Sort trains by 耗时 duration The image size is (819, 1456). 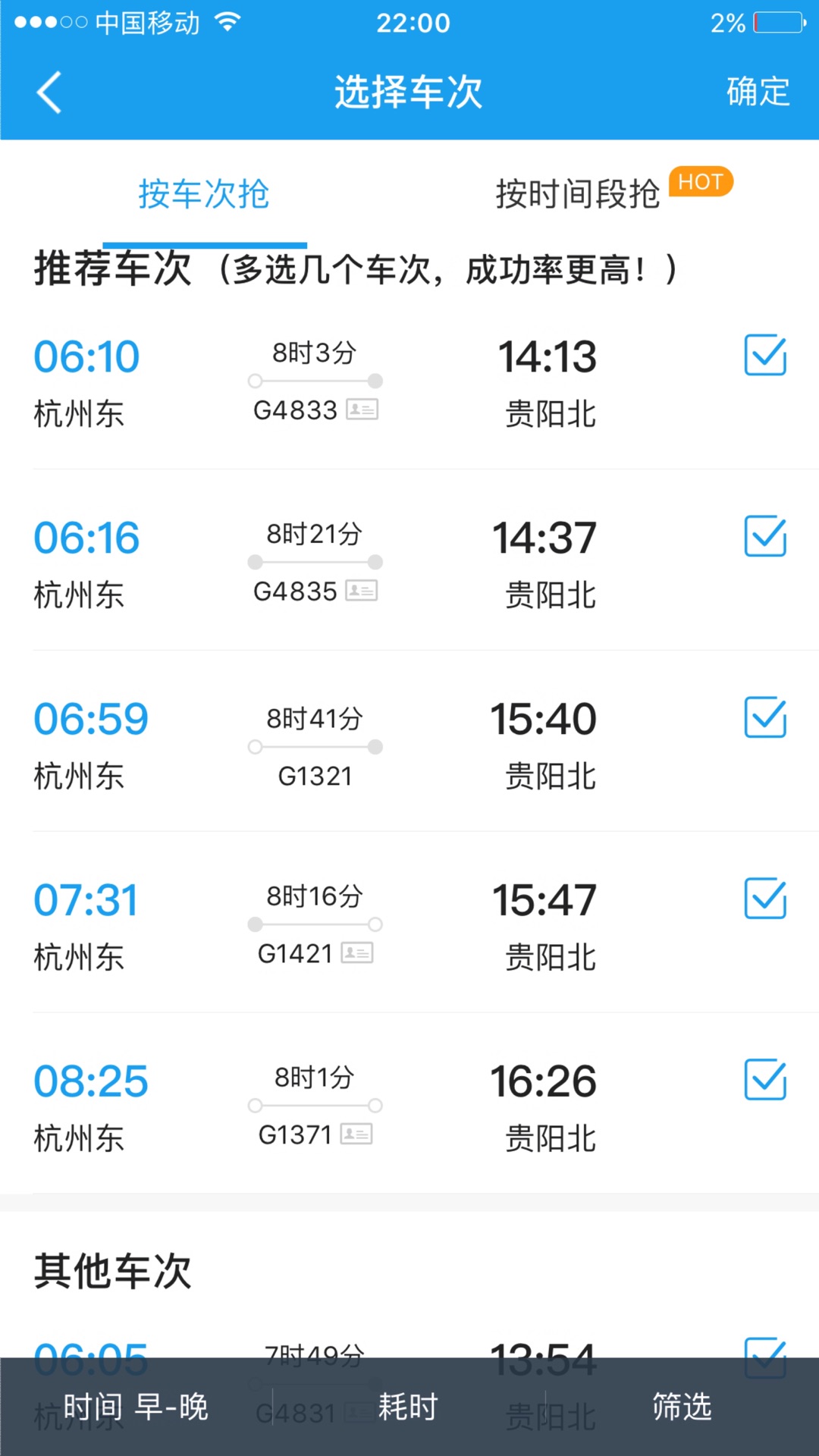tap(409, 1407)
